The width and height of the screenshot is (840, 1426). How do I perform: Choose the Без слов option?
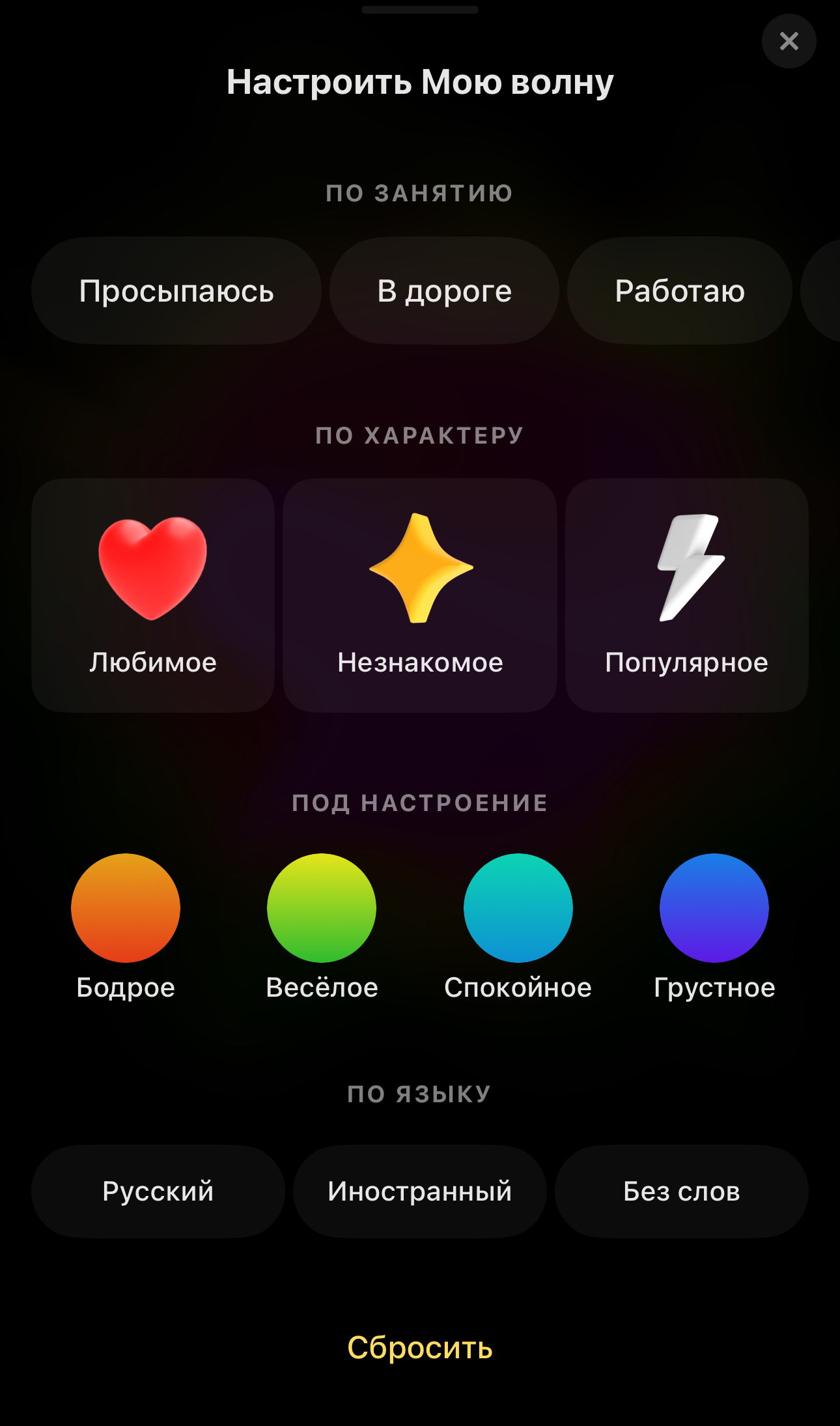pos(681,1191)
